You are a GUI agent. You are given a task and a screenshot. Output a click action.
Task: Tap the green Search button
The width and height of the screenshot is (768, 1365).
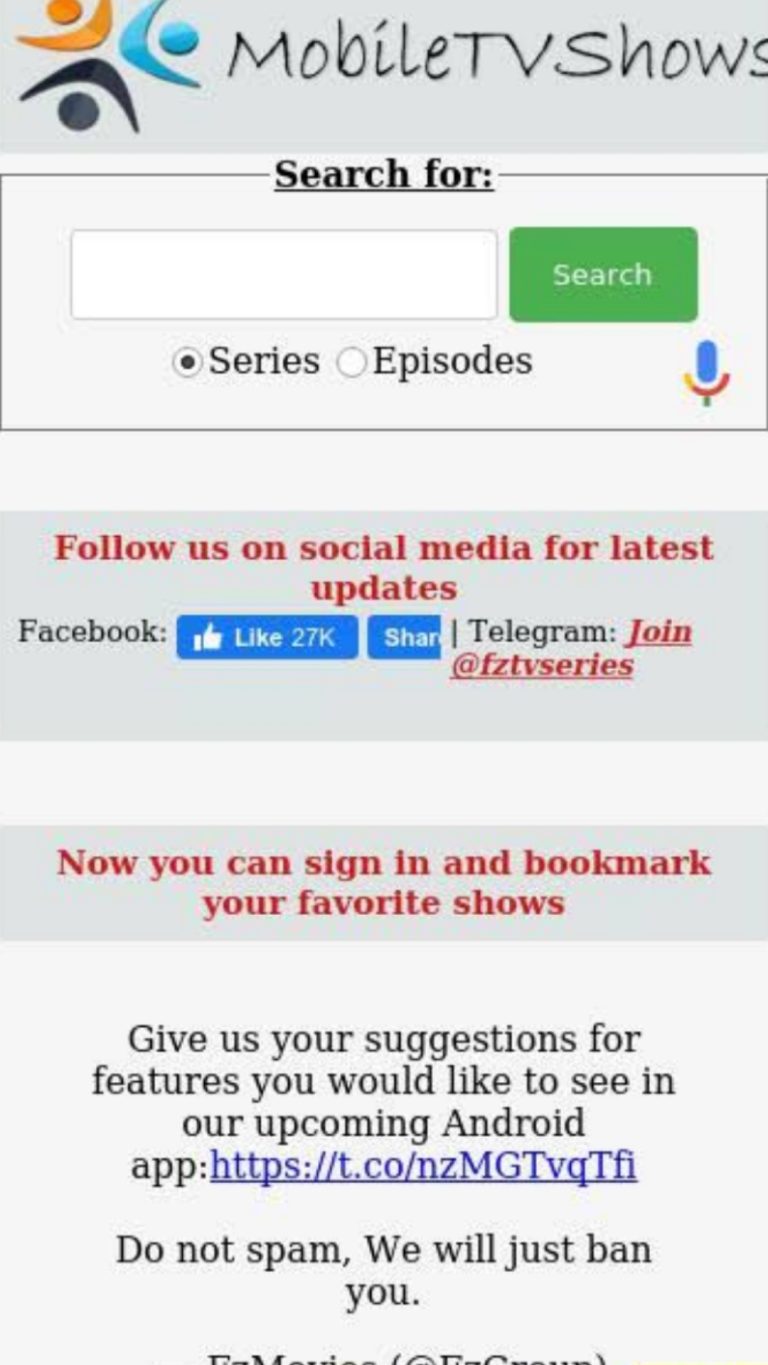pos(603,274)
